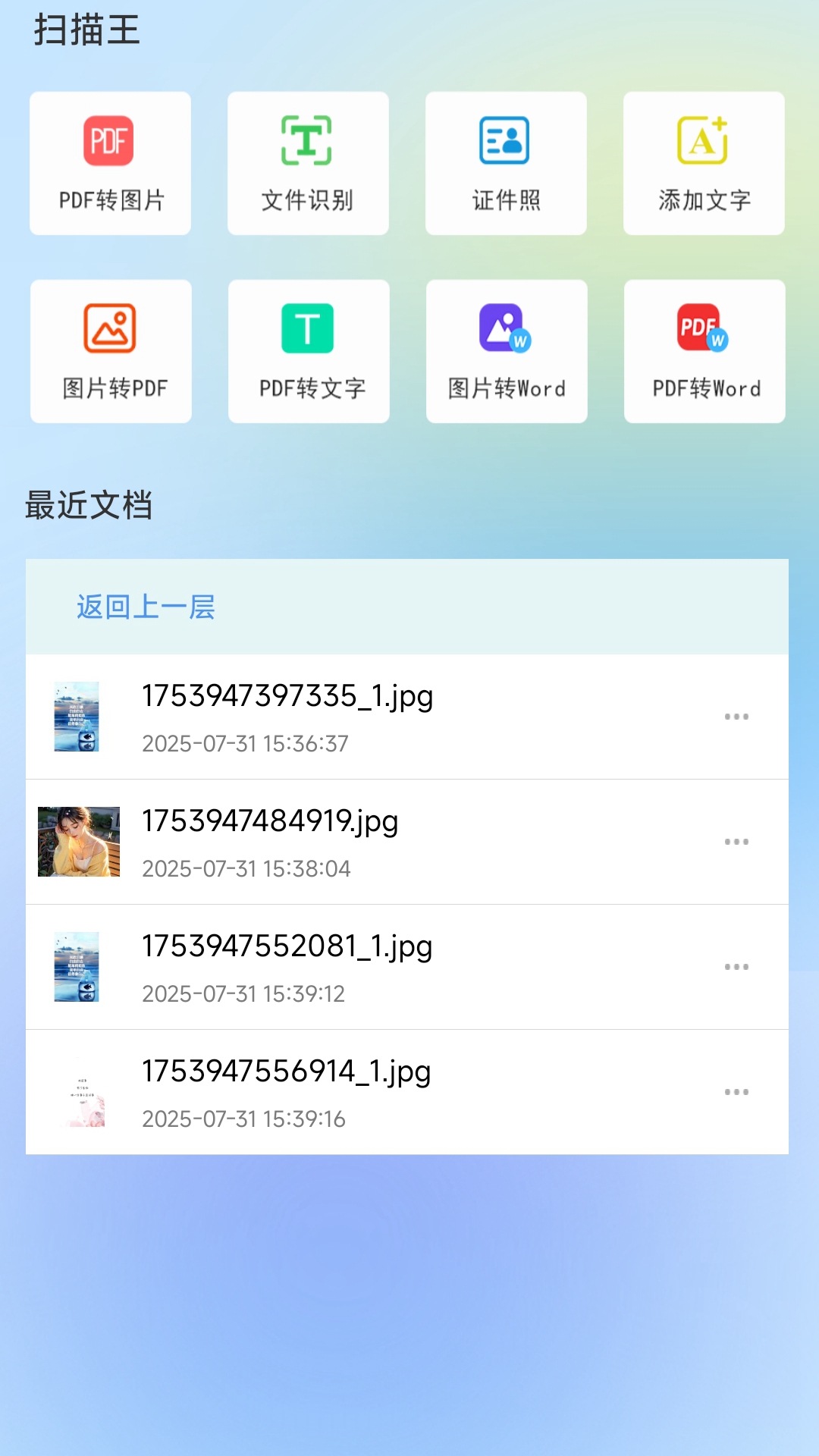Select the PDF转文字 tool
The image size is (819, 1456).
point(308,350)
